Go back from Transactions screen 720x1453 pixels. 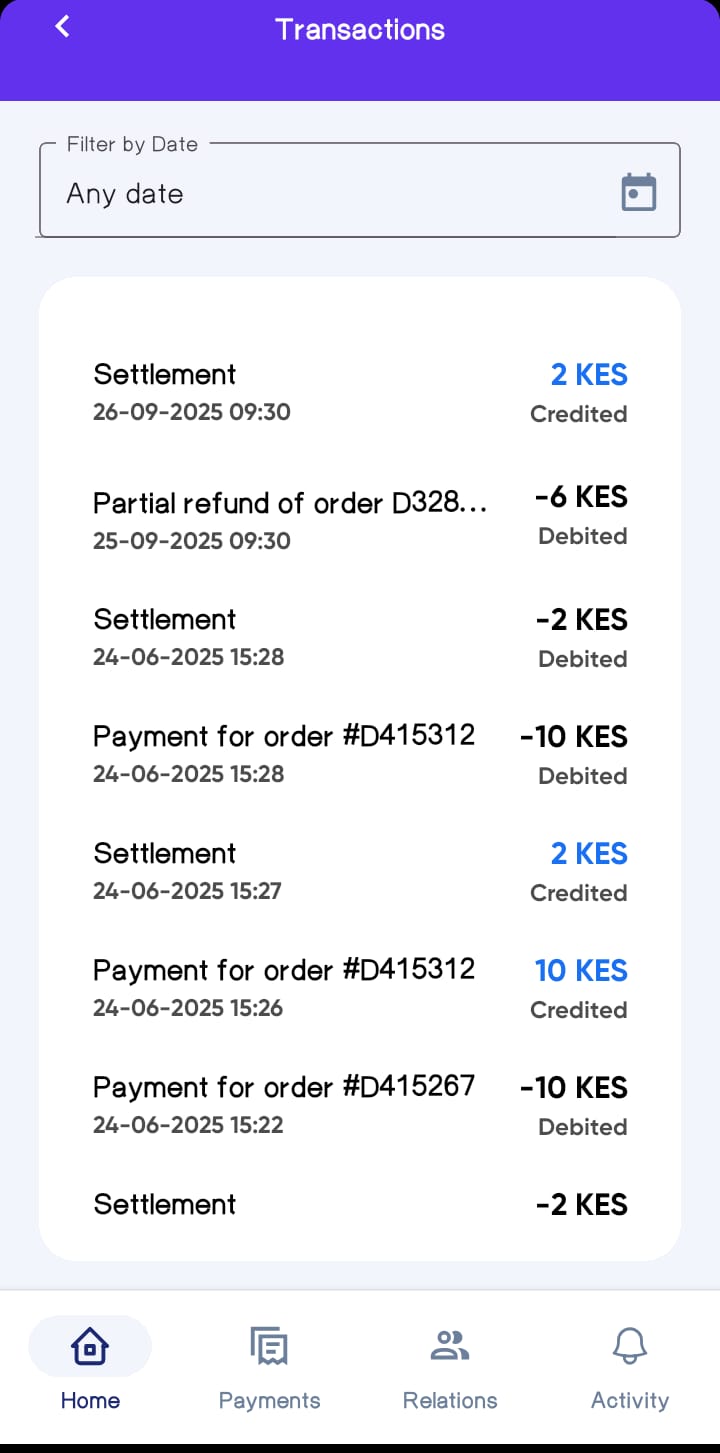(x=62, y=27)
